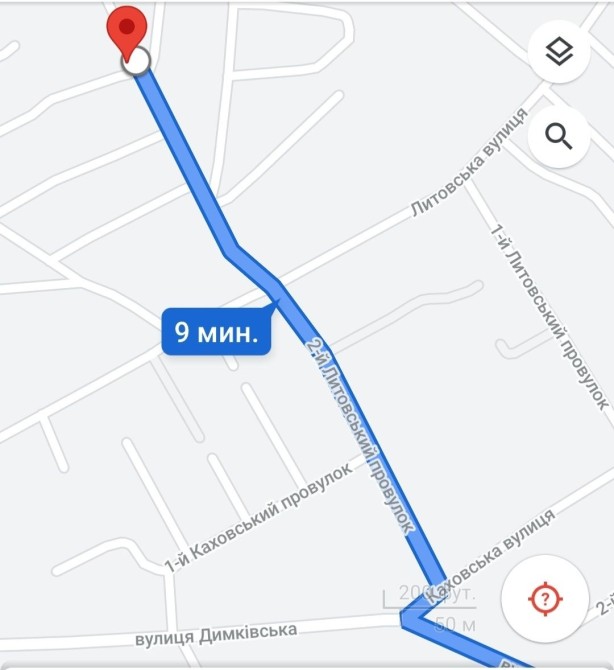Center map on my location
614x670 pixels.
[x=544, y=600]
